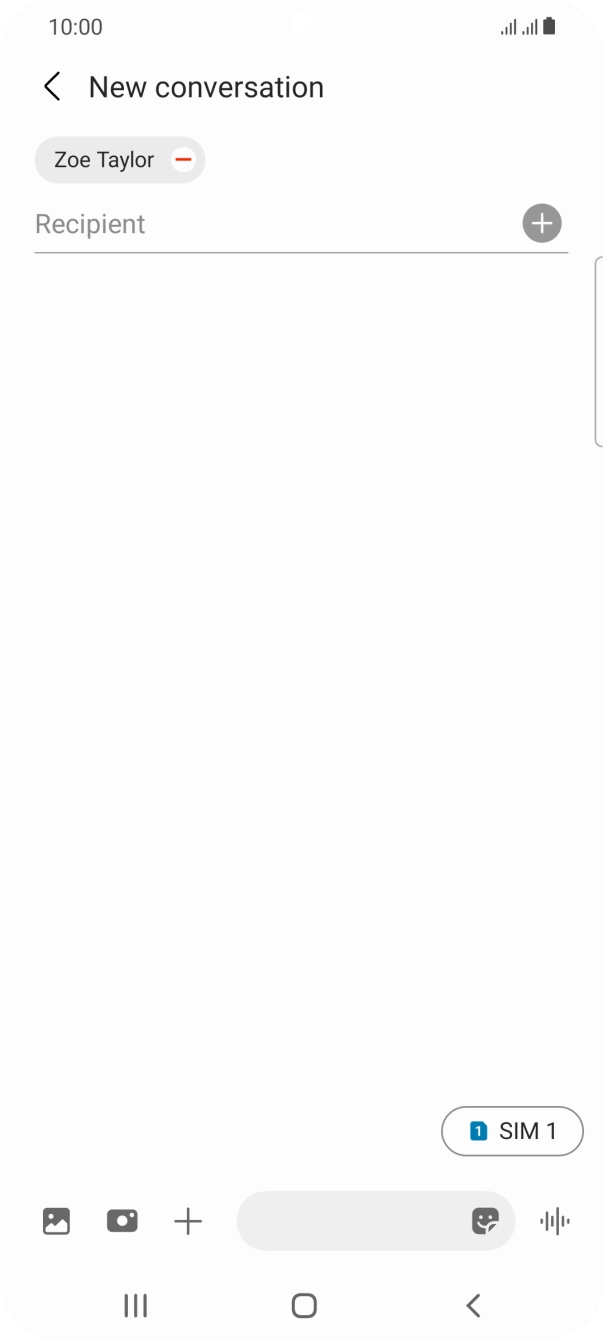Viewport: 603px width, 1342px height.
Task: Open recent apps
Action: pyautogui.click(x=135, y=1305)
